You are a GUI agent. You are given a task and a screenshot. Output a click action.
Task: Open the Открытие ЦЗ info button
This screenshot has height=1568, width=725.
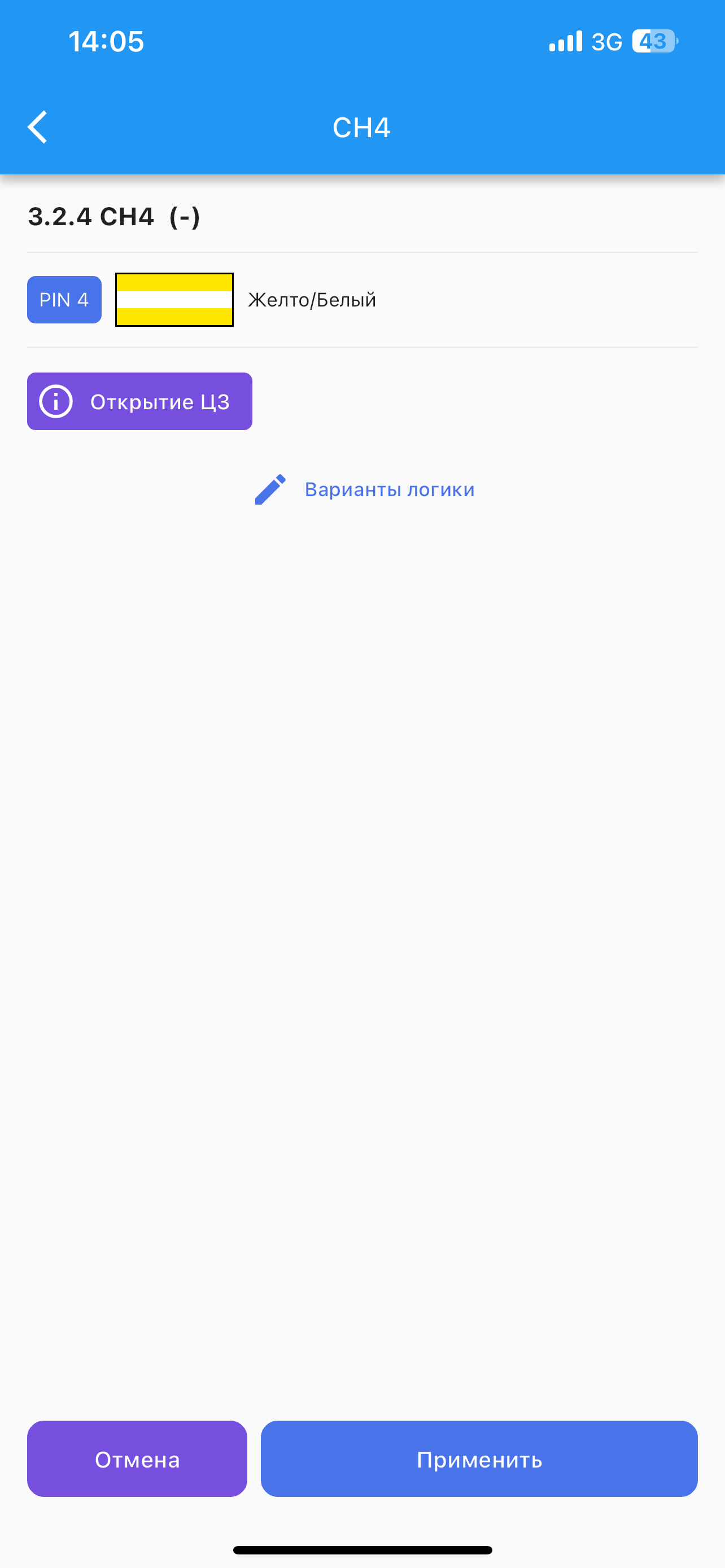tap(139, 401)
